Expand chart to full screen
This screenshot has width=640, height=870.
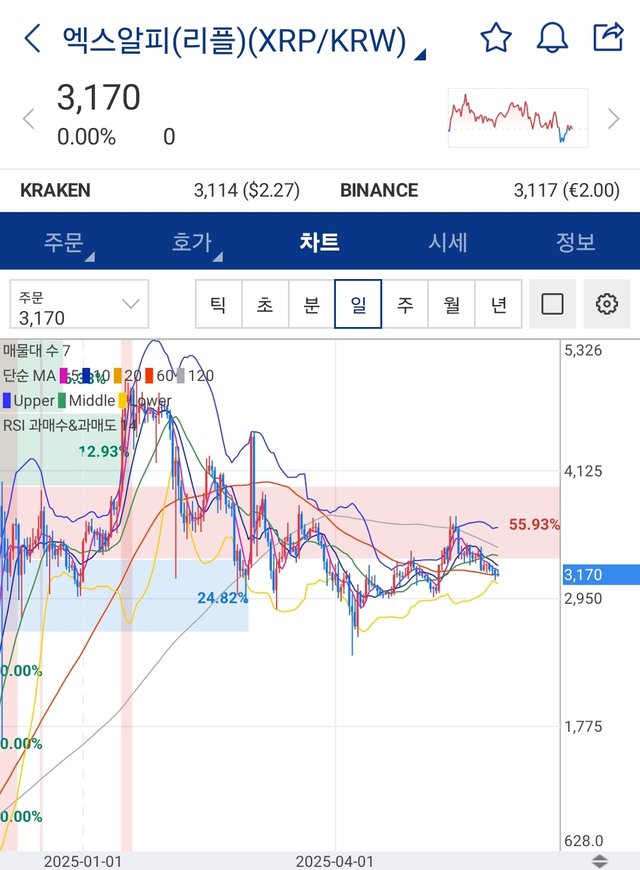(x=552, y=304)
